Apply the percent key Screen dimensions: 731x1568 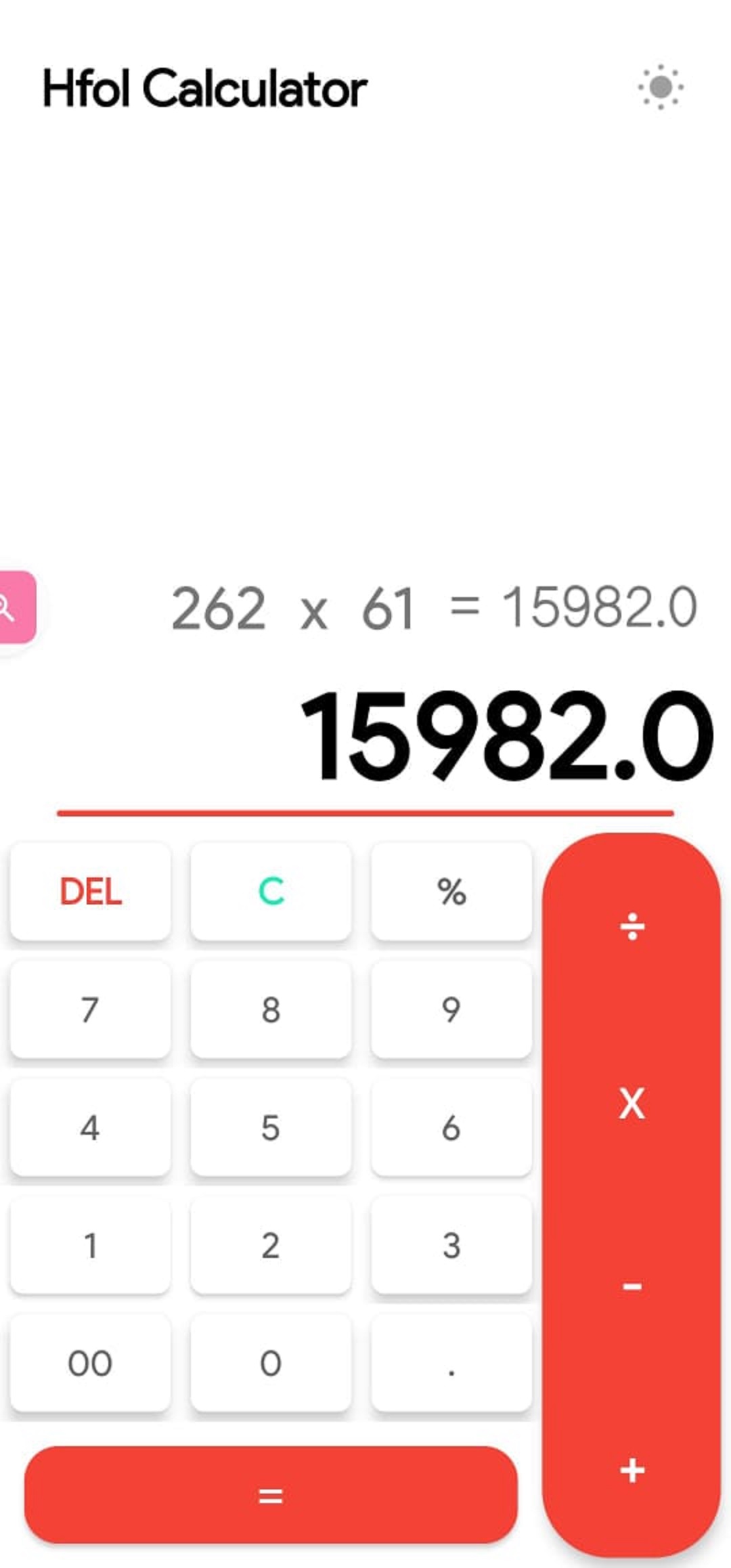[x=451, y=891]
